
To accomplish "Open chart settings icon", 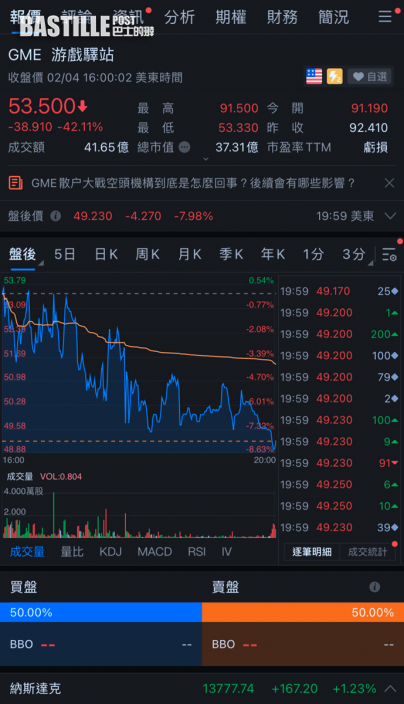I will point(389,255).
